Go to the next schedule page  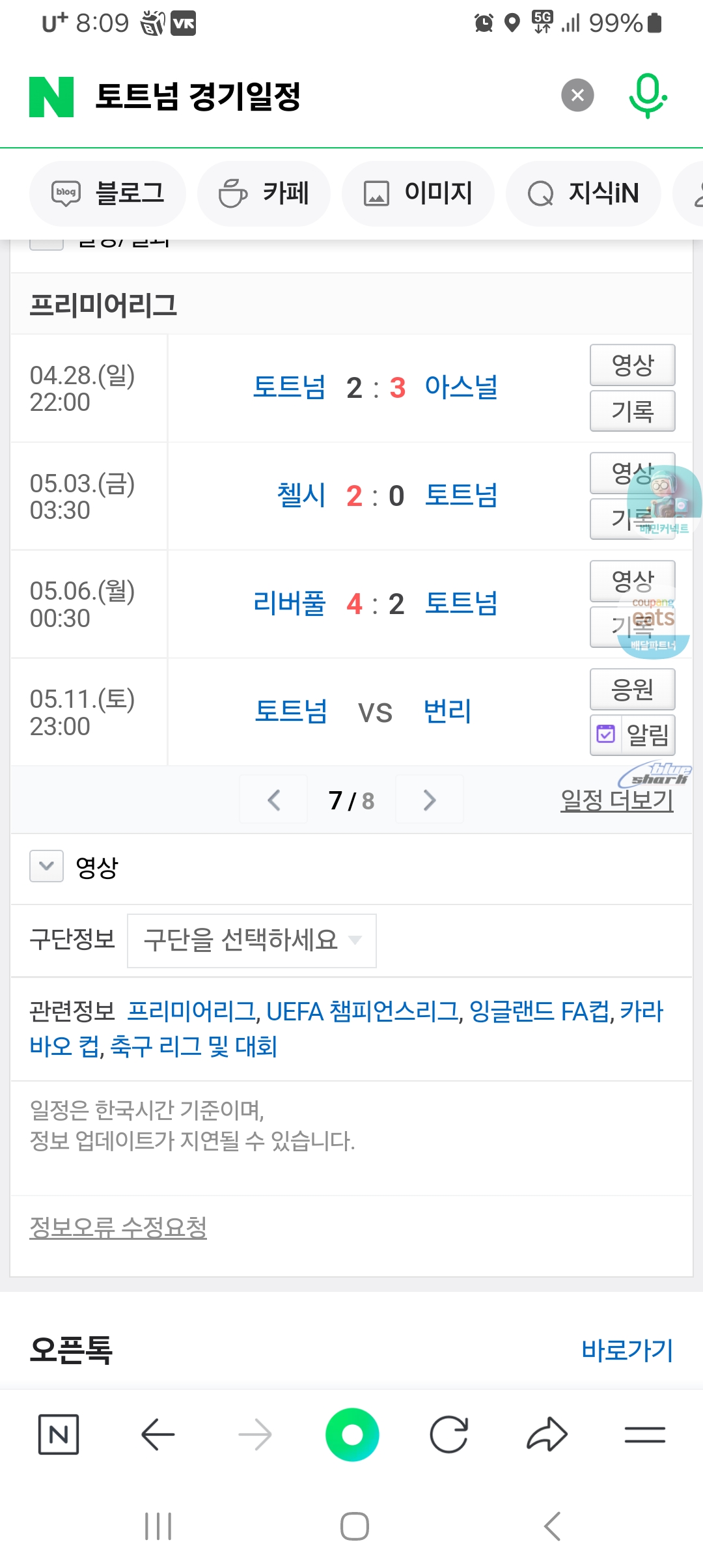coord(430,800)
